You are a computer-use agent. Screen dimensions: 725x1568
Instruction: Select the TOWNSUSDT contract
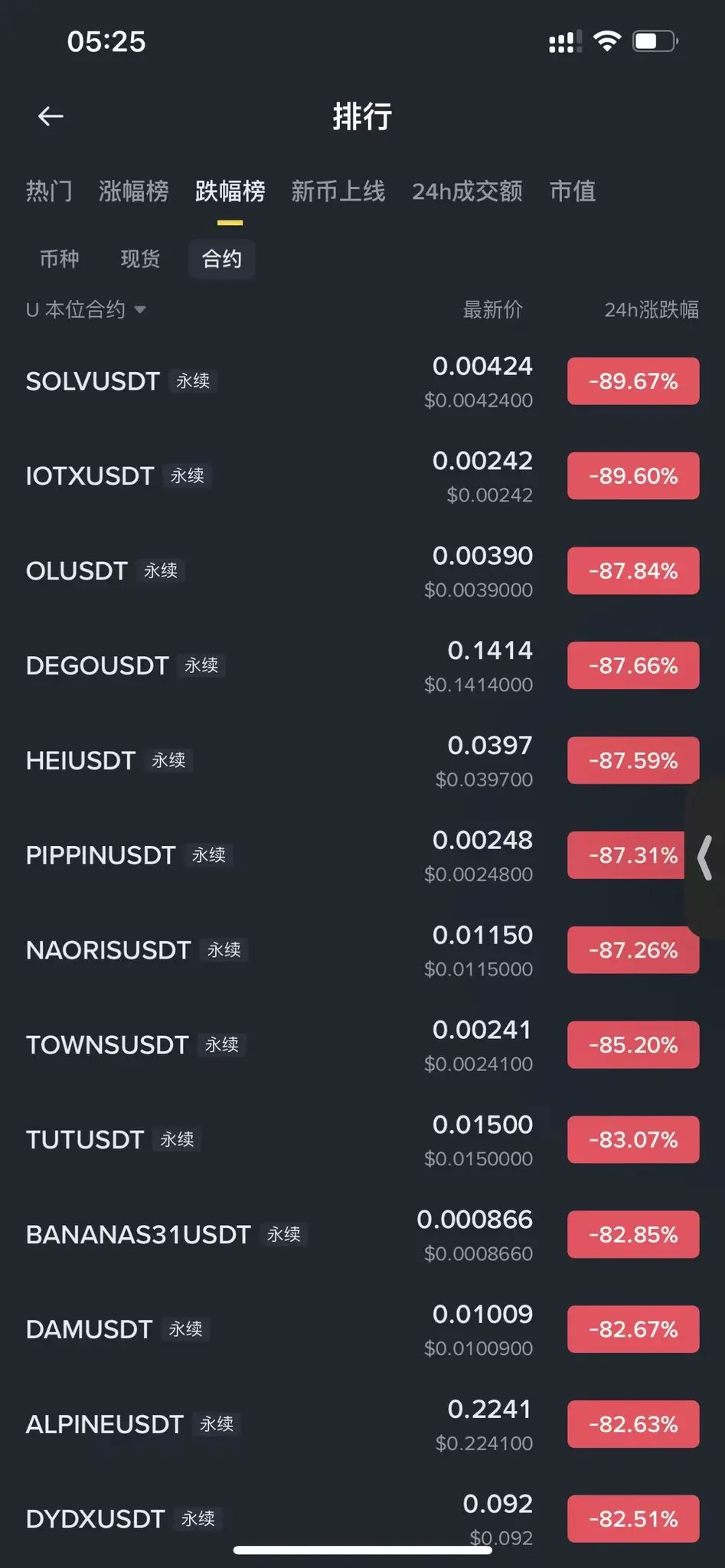tap(107, 1045)
